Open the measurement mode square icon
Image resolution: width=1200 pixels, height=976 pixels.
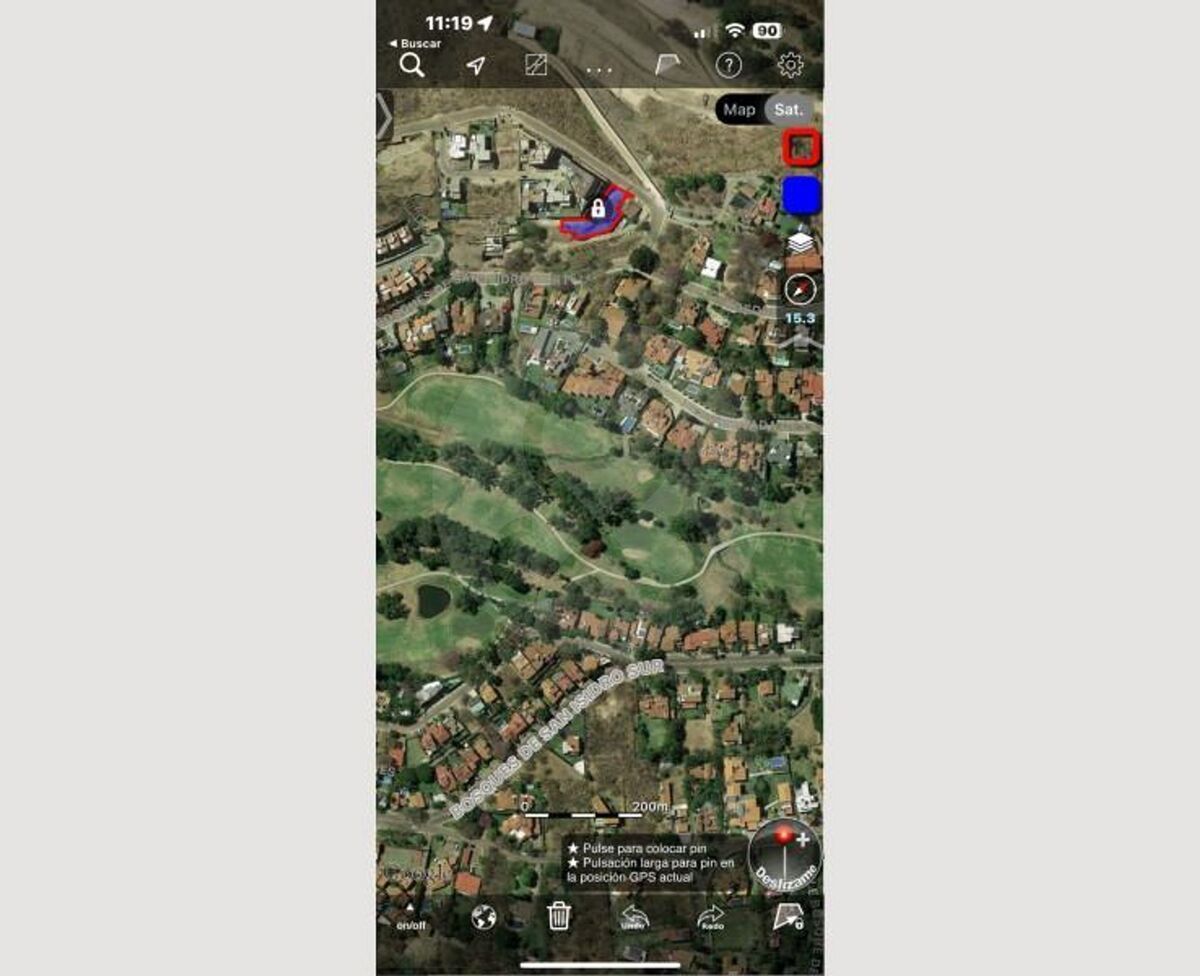[x=537, y=66]
